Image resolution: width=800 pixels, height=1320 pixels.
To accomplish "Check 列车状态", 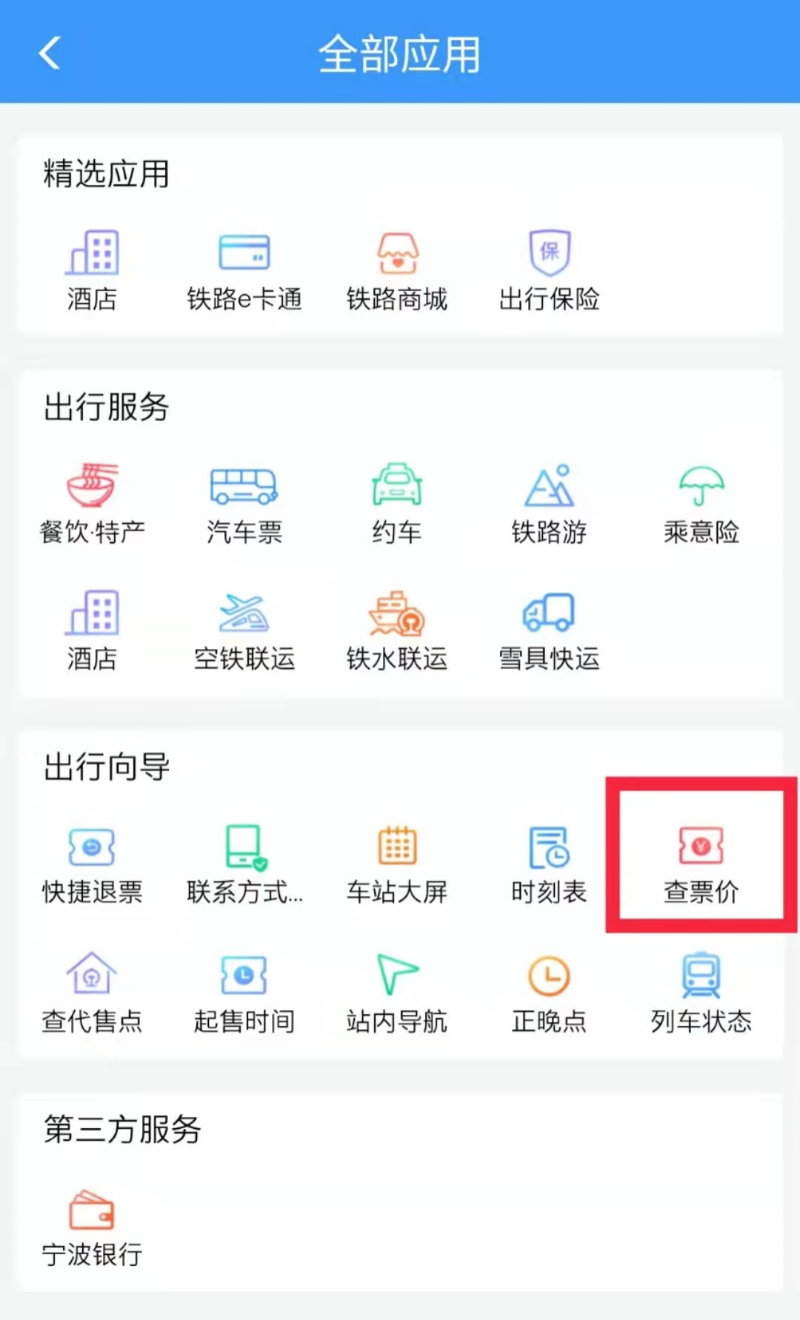I will coord(701,993).
